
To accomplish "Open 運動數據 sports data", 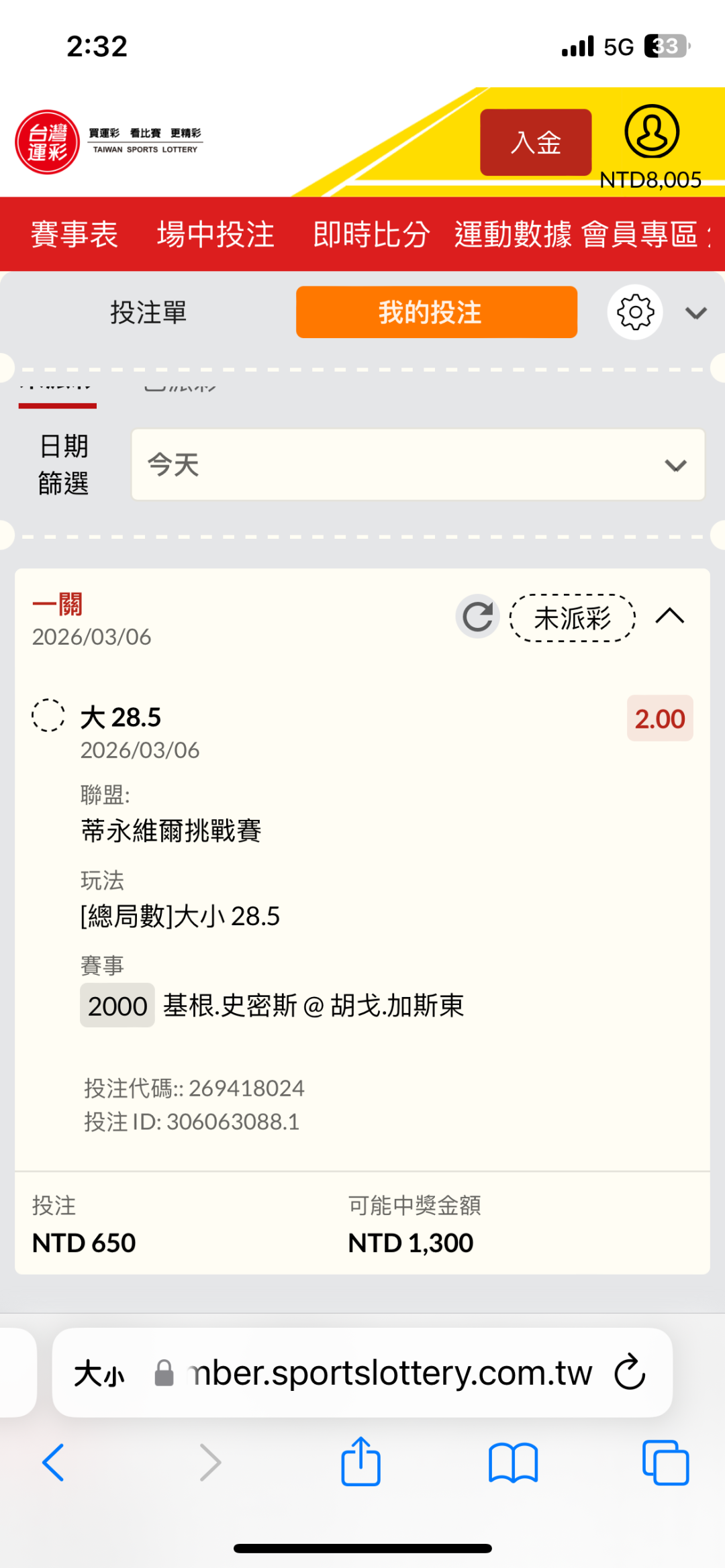I will 513,234.
